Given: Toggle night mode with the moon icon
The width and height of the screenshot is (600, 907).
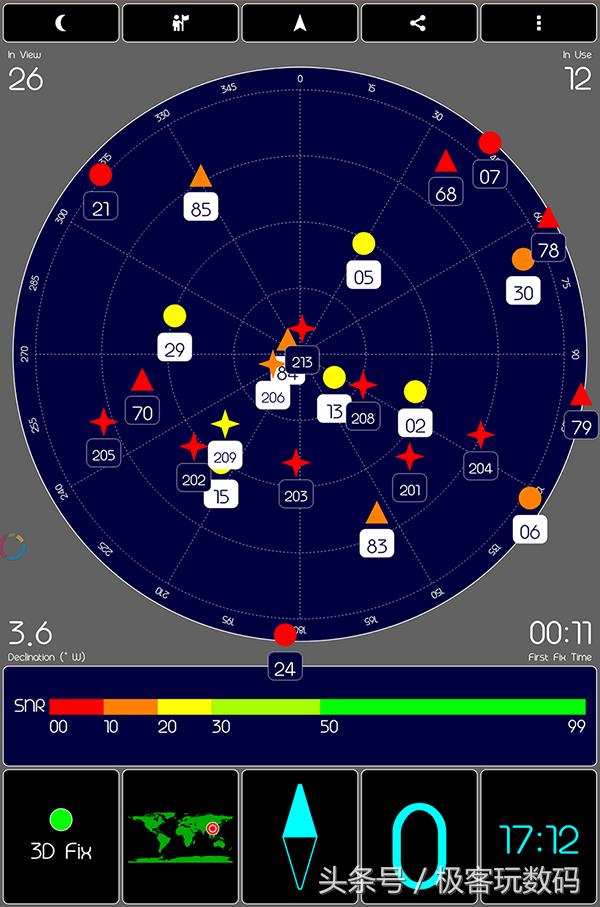Looking at the screenshot, I should tap(60, 23).
